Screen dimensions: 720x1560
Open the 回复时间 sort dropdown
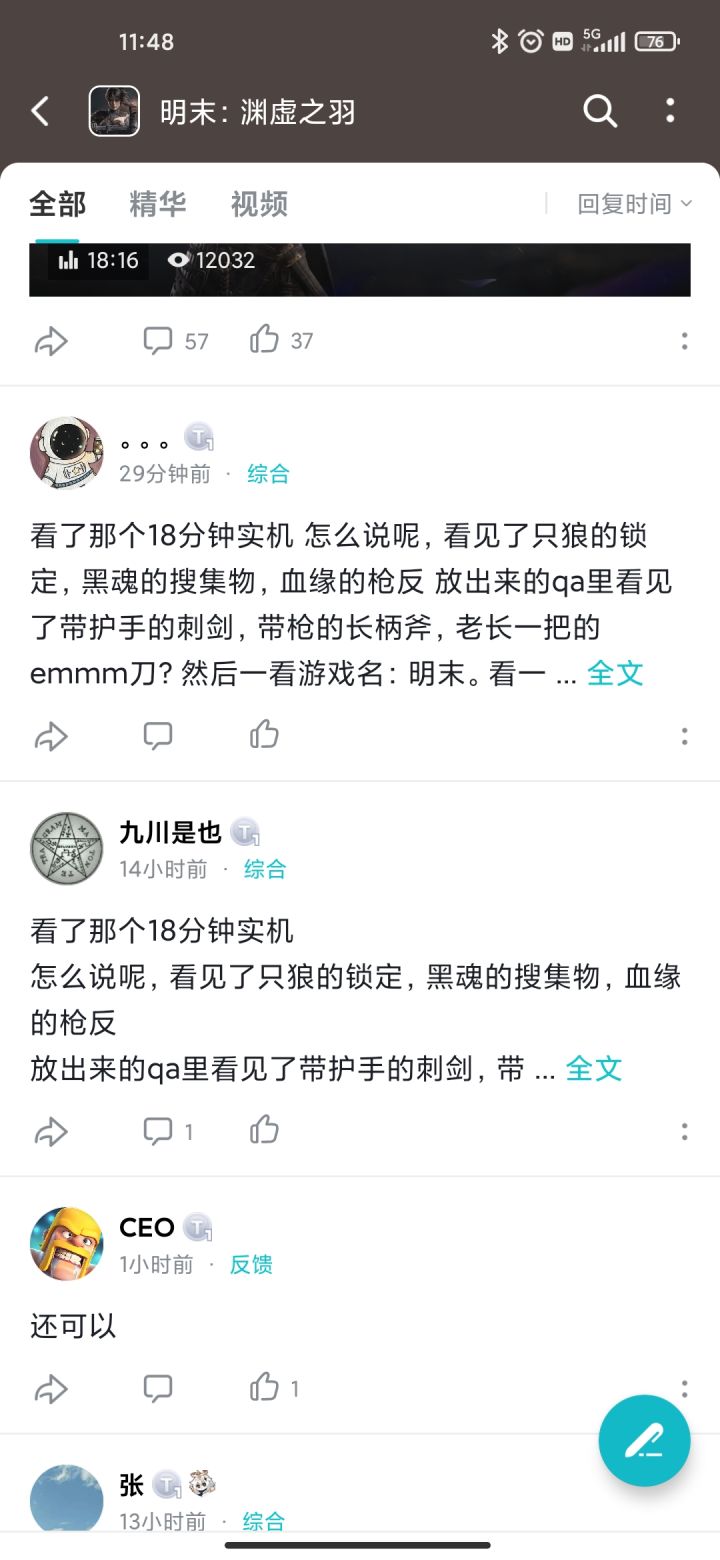pyautogui.click(x=634, y=204)
